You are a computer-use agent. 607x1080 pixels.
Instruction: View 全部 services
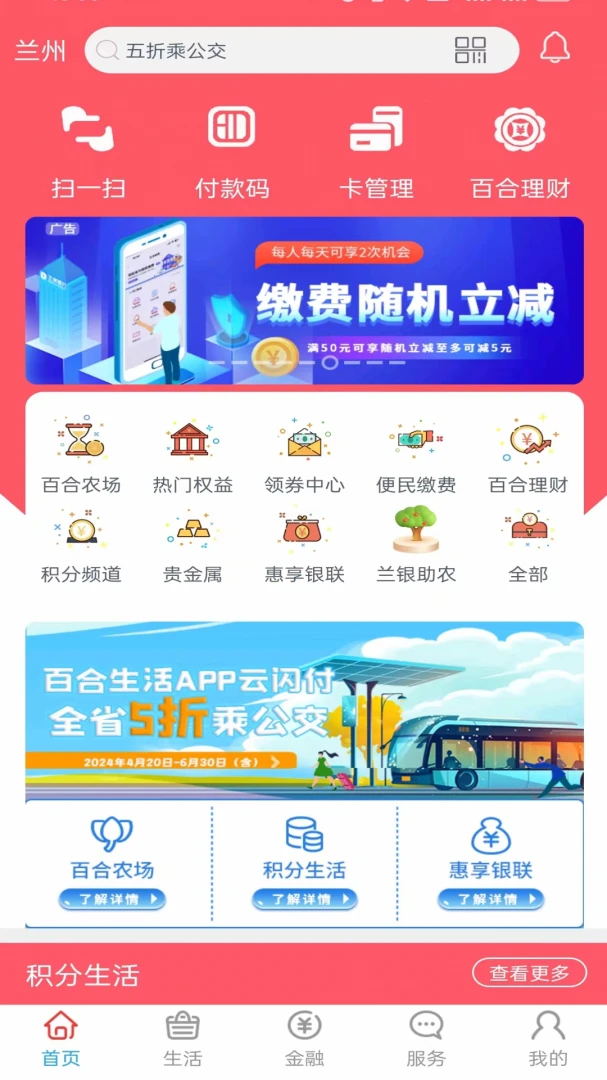pos(528,546)
